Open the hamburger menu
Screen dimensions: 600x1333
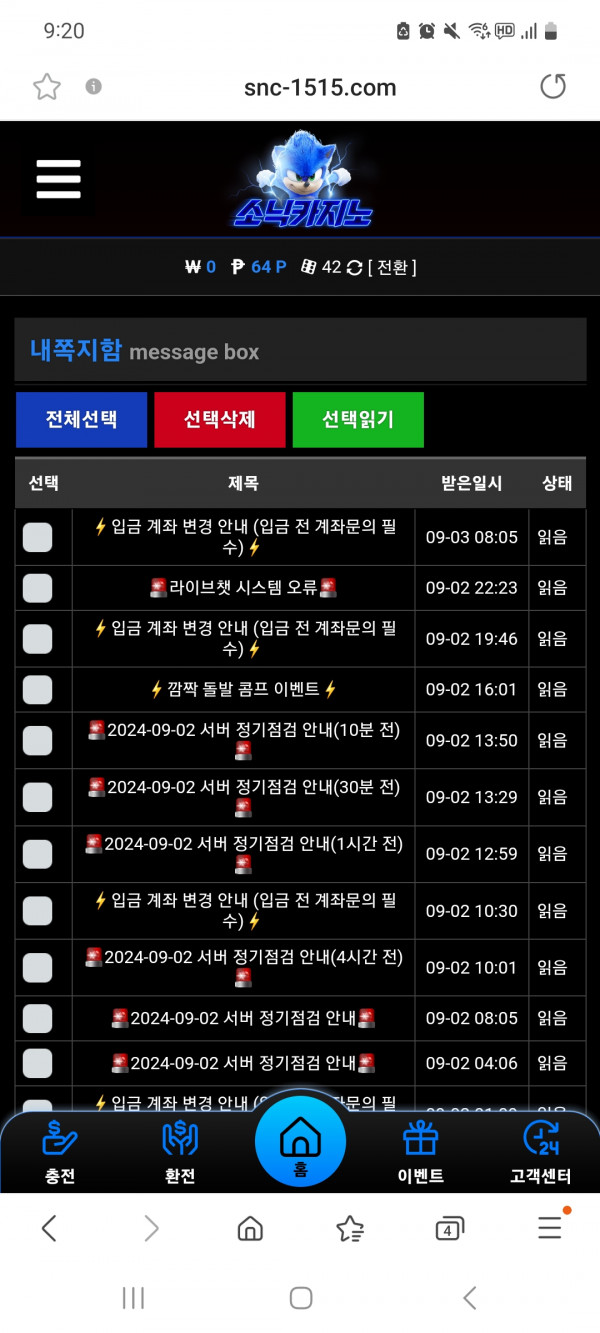tap(58, 180)
